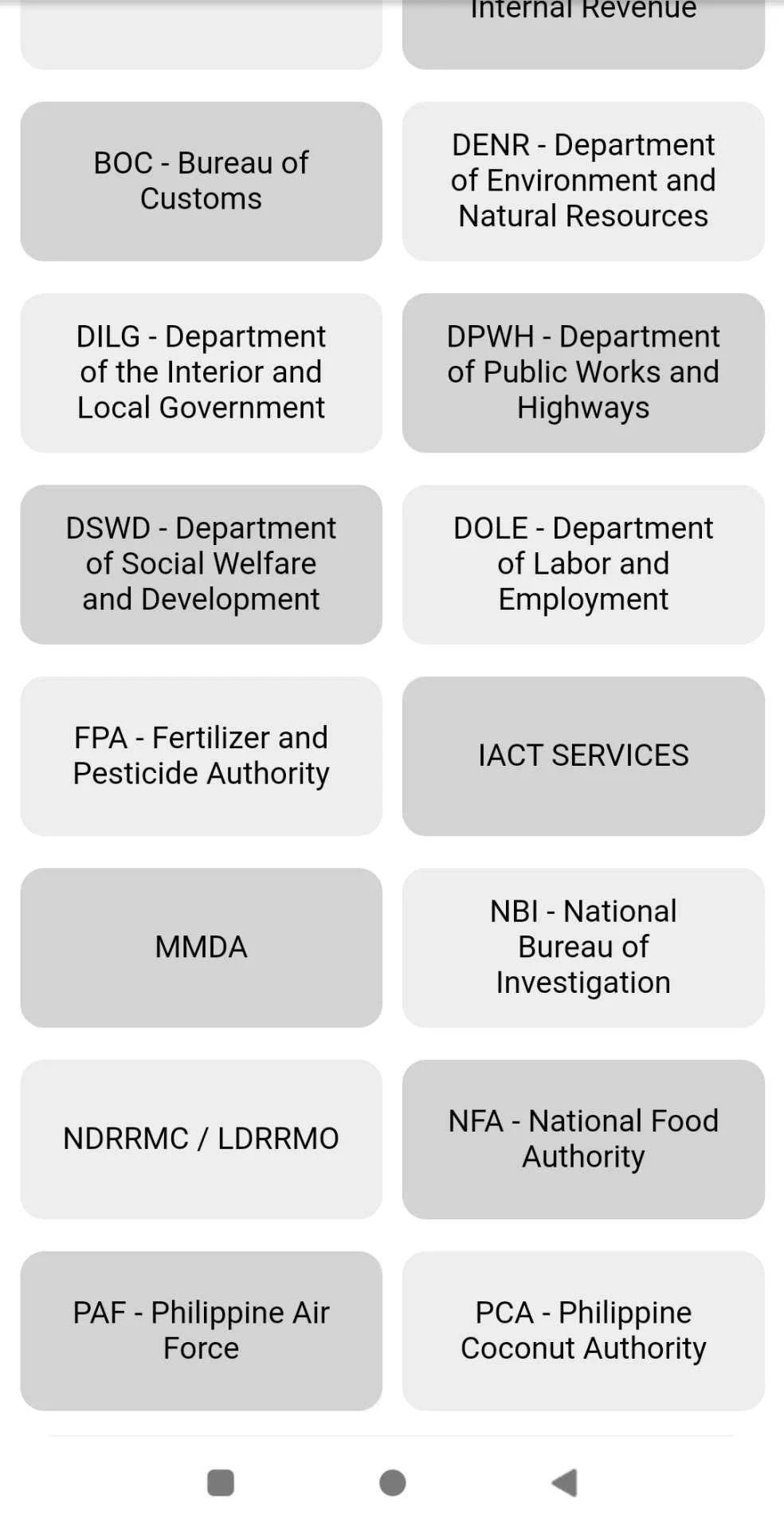Viewport: 784px width, 1530px height.
Task: Select DOLE - Department of Labor and Employment
Action: pyautogui.click(x=583, y=564)
